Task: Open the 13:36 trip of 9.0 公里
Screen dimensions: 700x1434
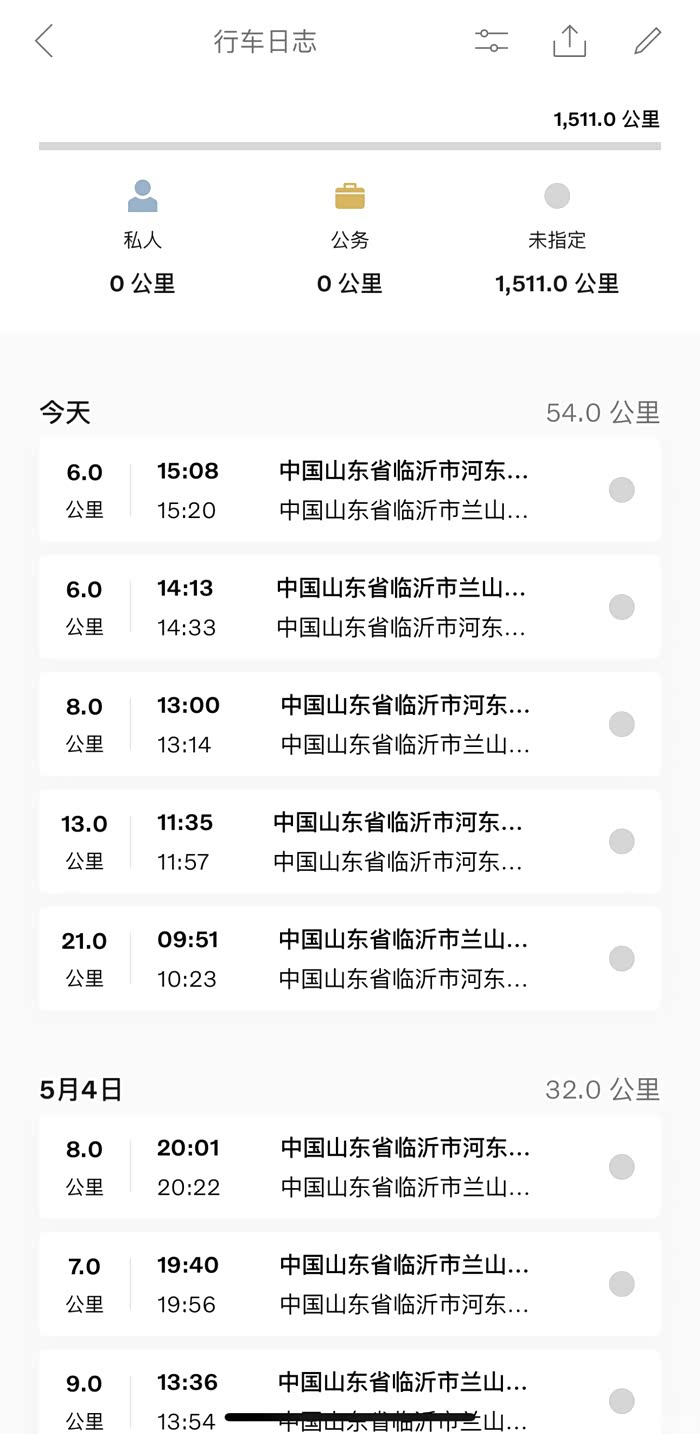Action: point(350,1395)
